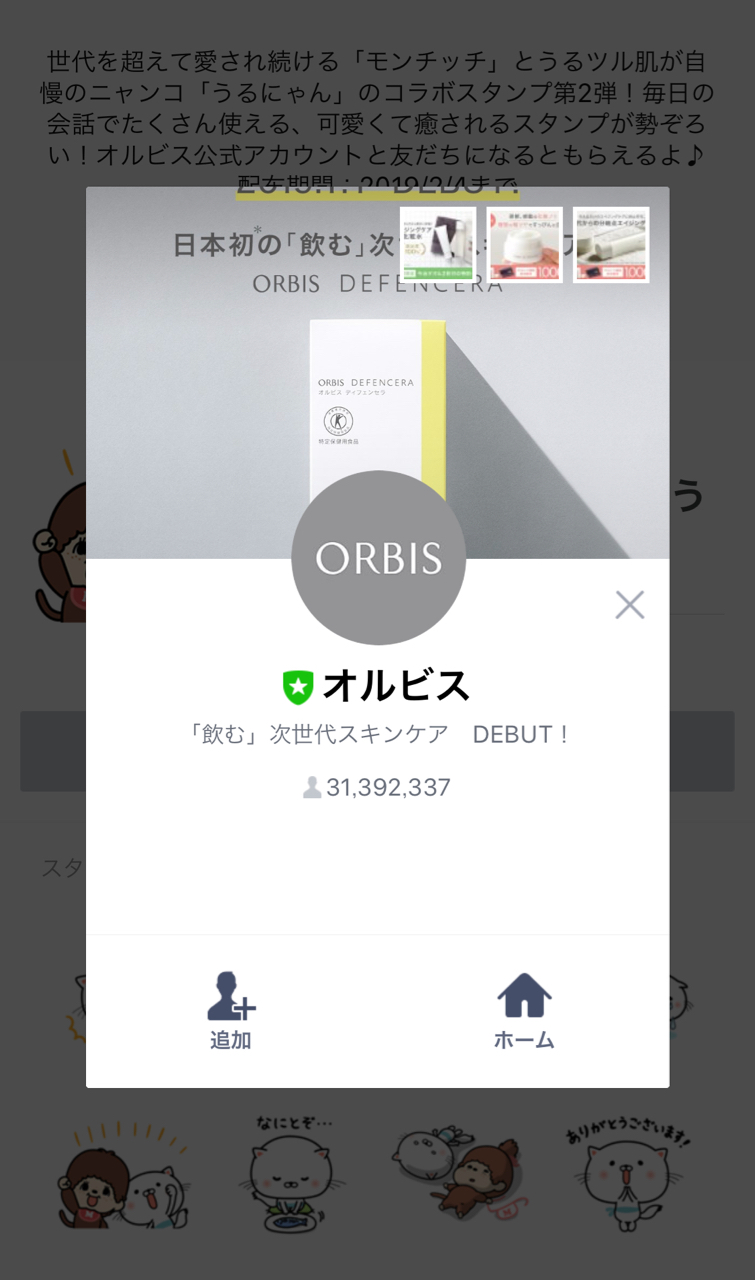The image size is (755, 1280).
Task: Open the ORBIS profile picture
Action: pos(378,558)
